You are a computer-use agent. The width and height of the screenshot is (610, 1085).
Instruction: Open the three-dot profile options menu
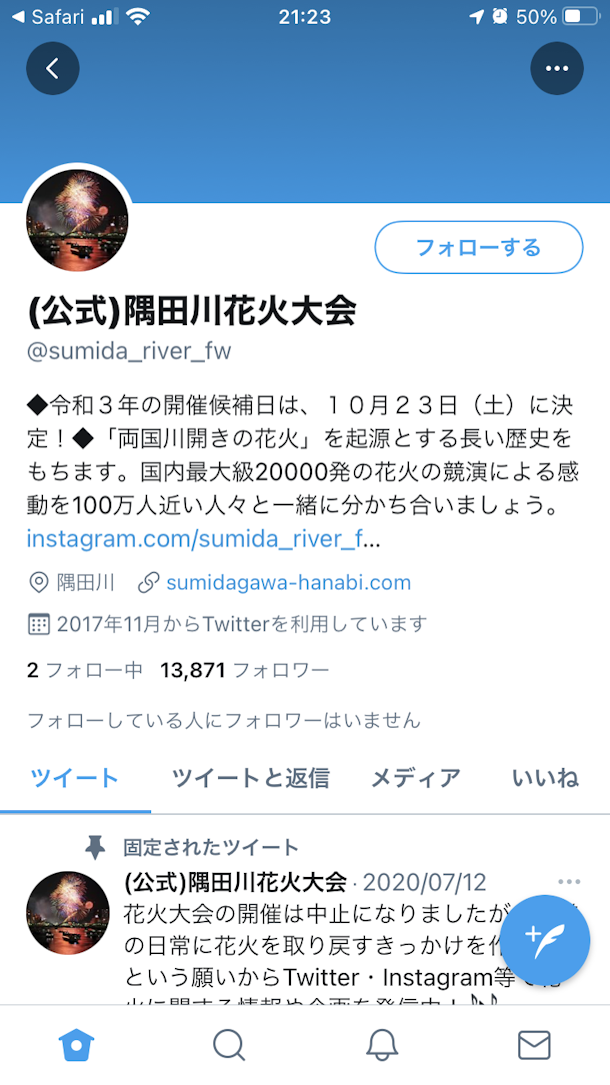click(556, 68)
